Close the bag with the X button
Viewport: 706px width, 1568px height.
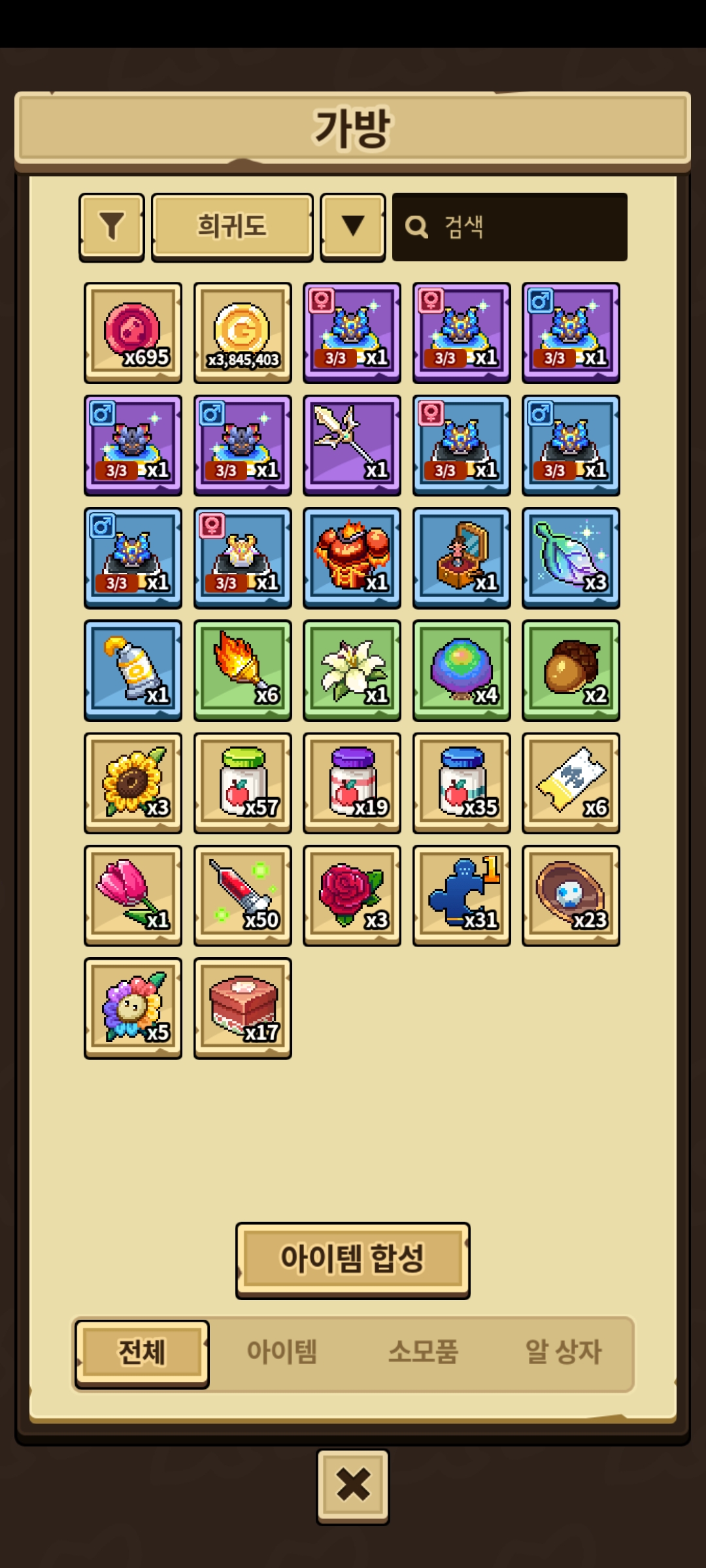pyautogui.click(x=353, y=1486)
